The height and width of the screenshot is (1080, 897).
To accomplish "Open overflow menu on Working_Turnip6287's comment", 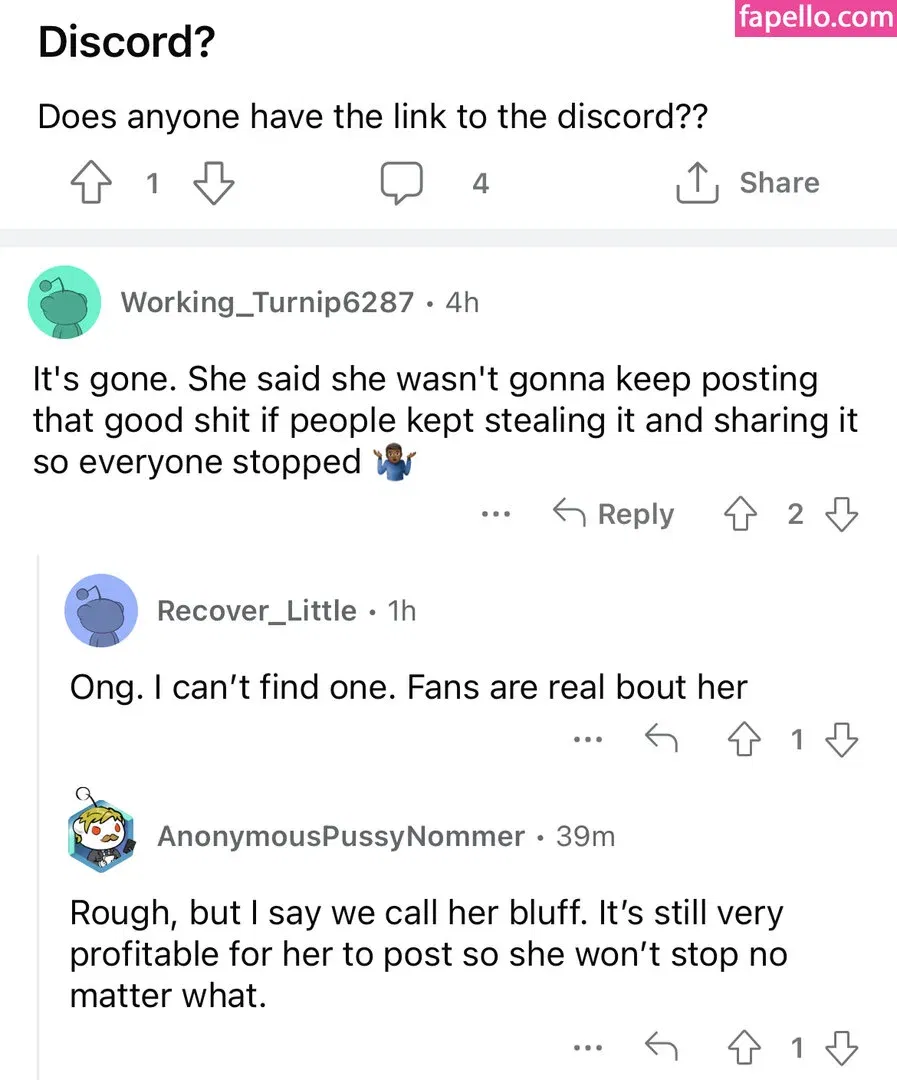I will click(x=495, y=515).
